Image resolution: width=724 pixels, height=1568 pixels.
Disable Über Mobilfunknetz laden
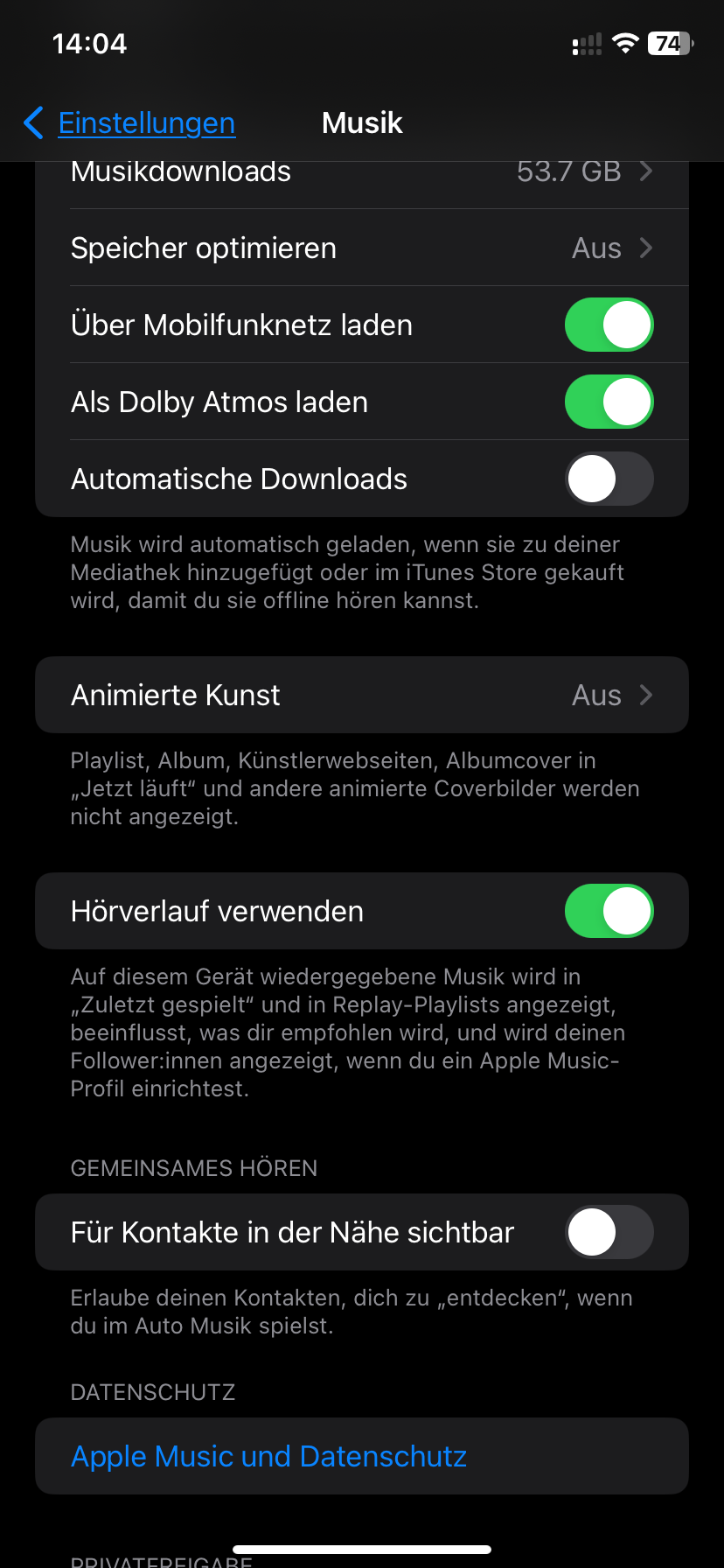point(609,325)
